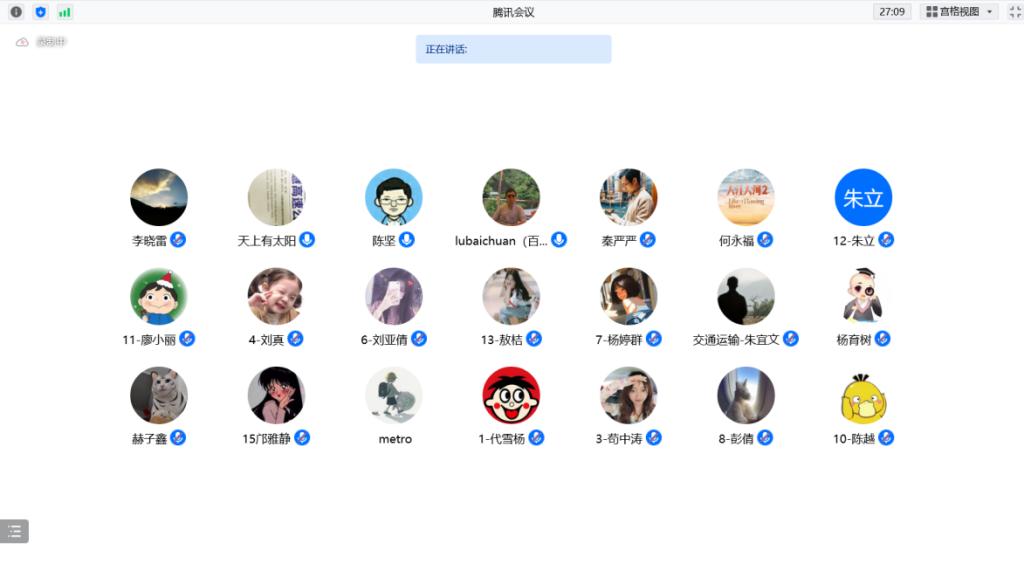The height and width of the screenshot is (584, 1024).
Task: Select participant 8-彭倩's tile
Action: [x=746, y=395]
